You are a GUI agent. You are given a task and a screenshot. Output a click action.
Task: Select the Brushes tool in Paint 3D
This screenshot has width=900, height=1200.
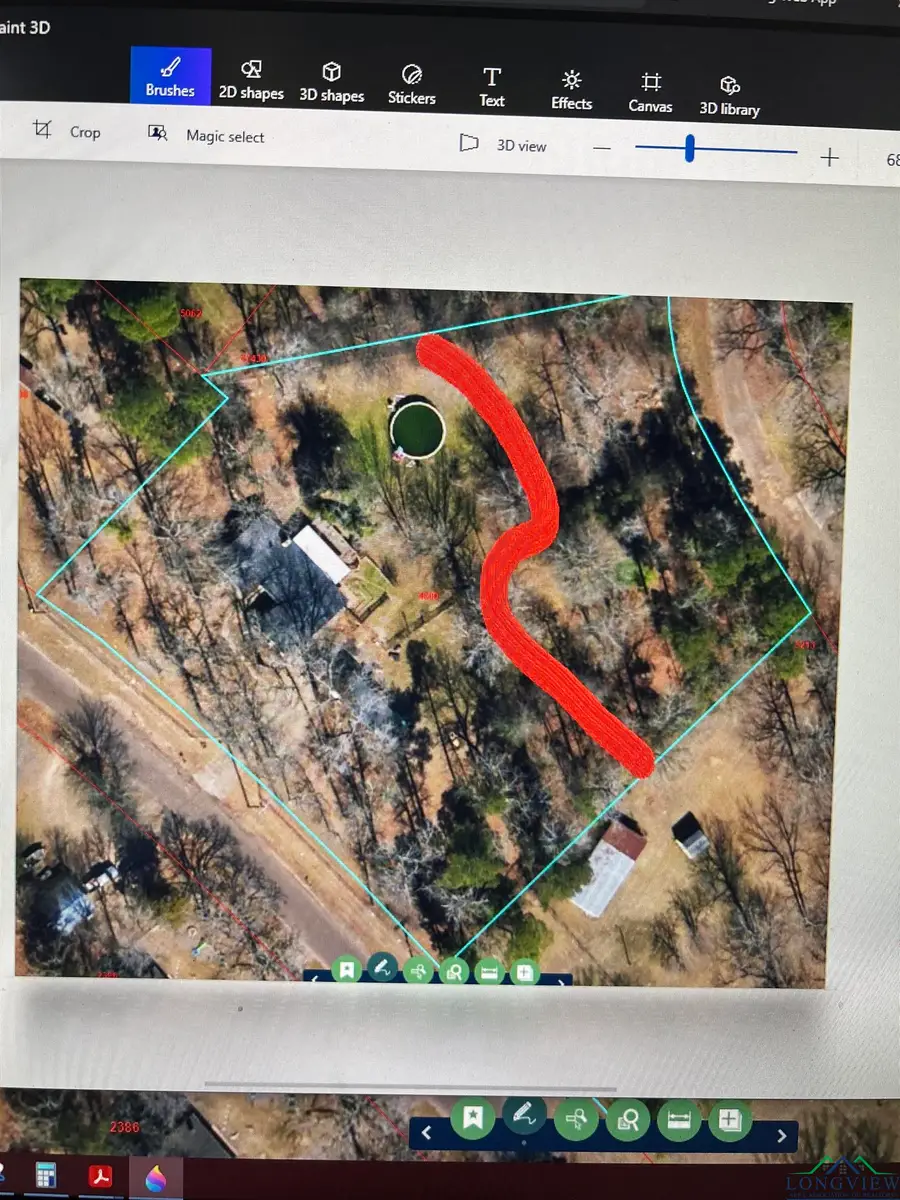click(169, 76)
